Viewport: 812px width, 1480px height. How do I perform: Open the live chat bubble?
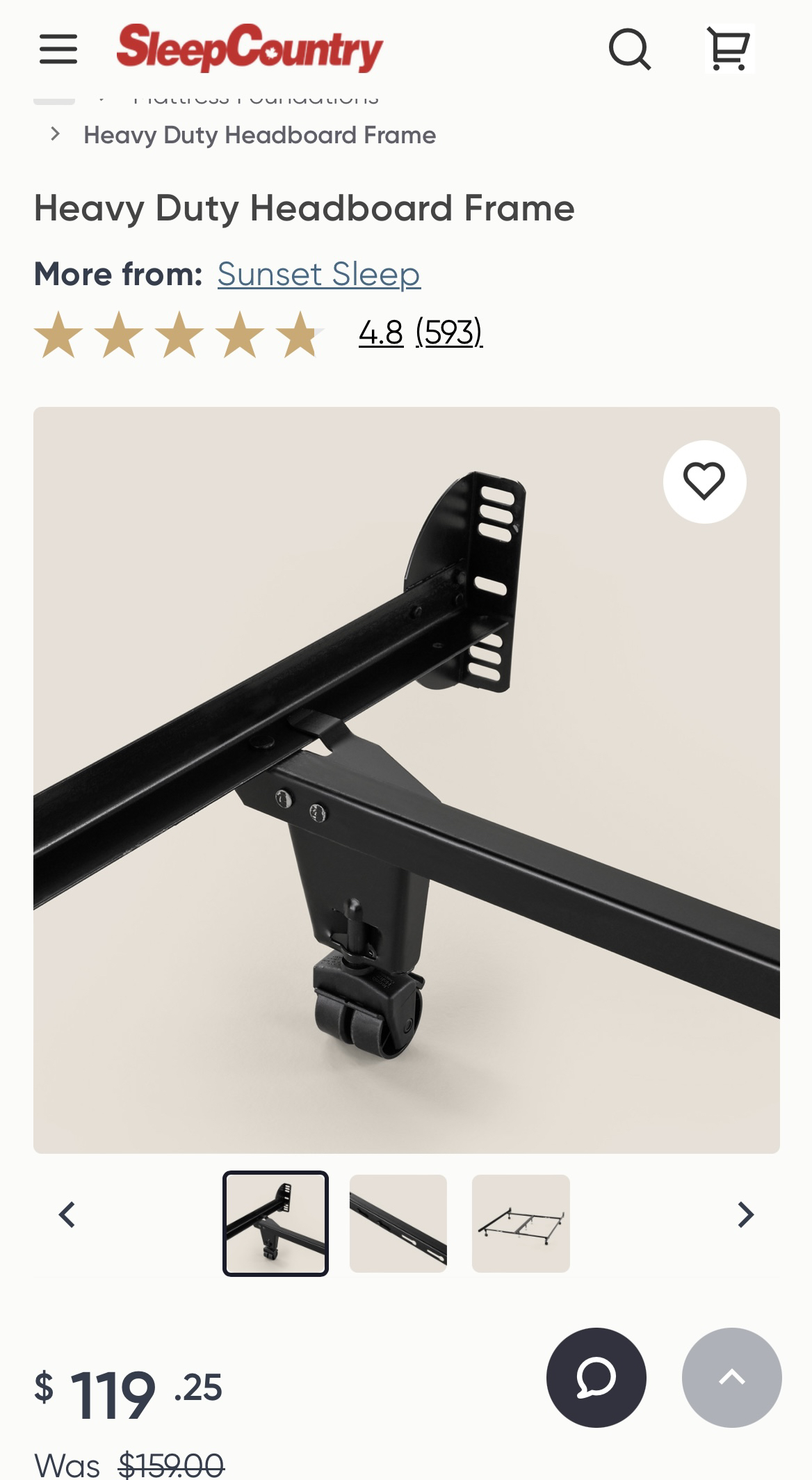[596, 1378]
